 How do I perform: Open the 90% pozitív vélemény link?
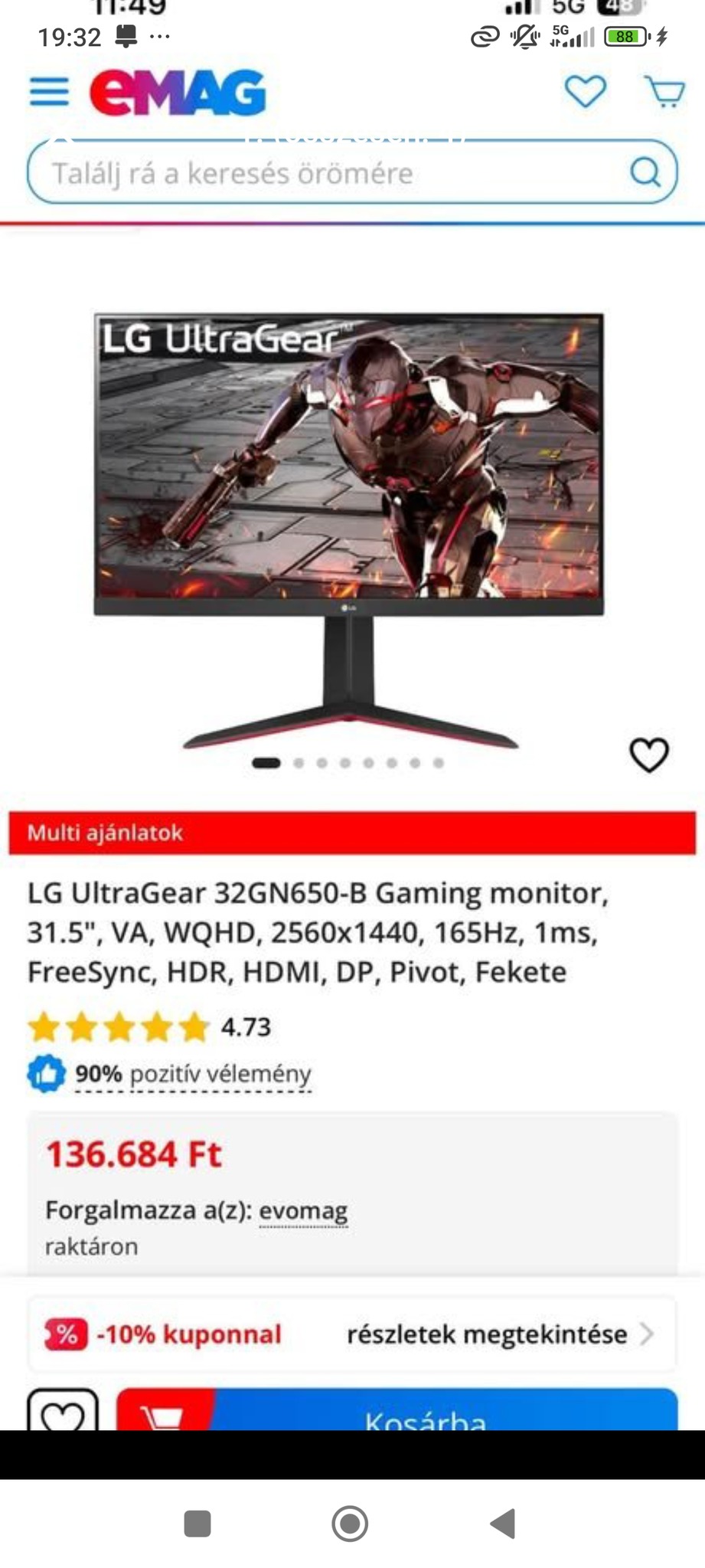[193, 1074]
